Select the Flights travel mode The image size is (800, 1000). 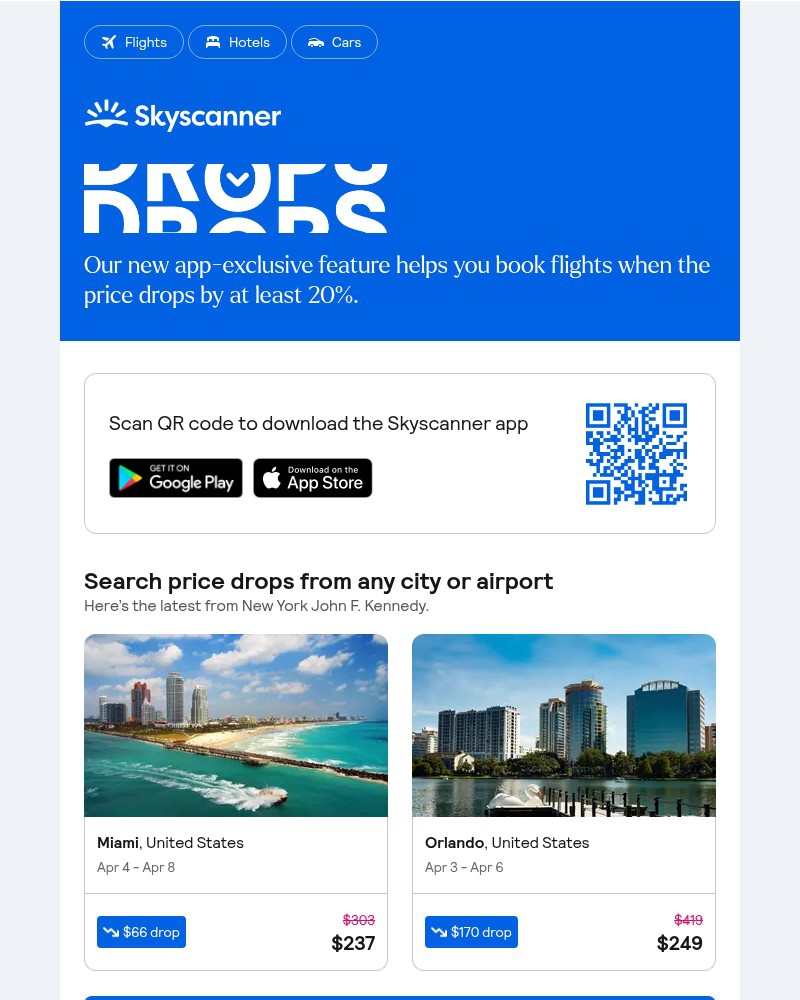pos(134,42)
